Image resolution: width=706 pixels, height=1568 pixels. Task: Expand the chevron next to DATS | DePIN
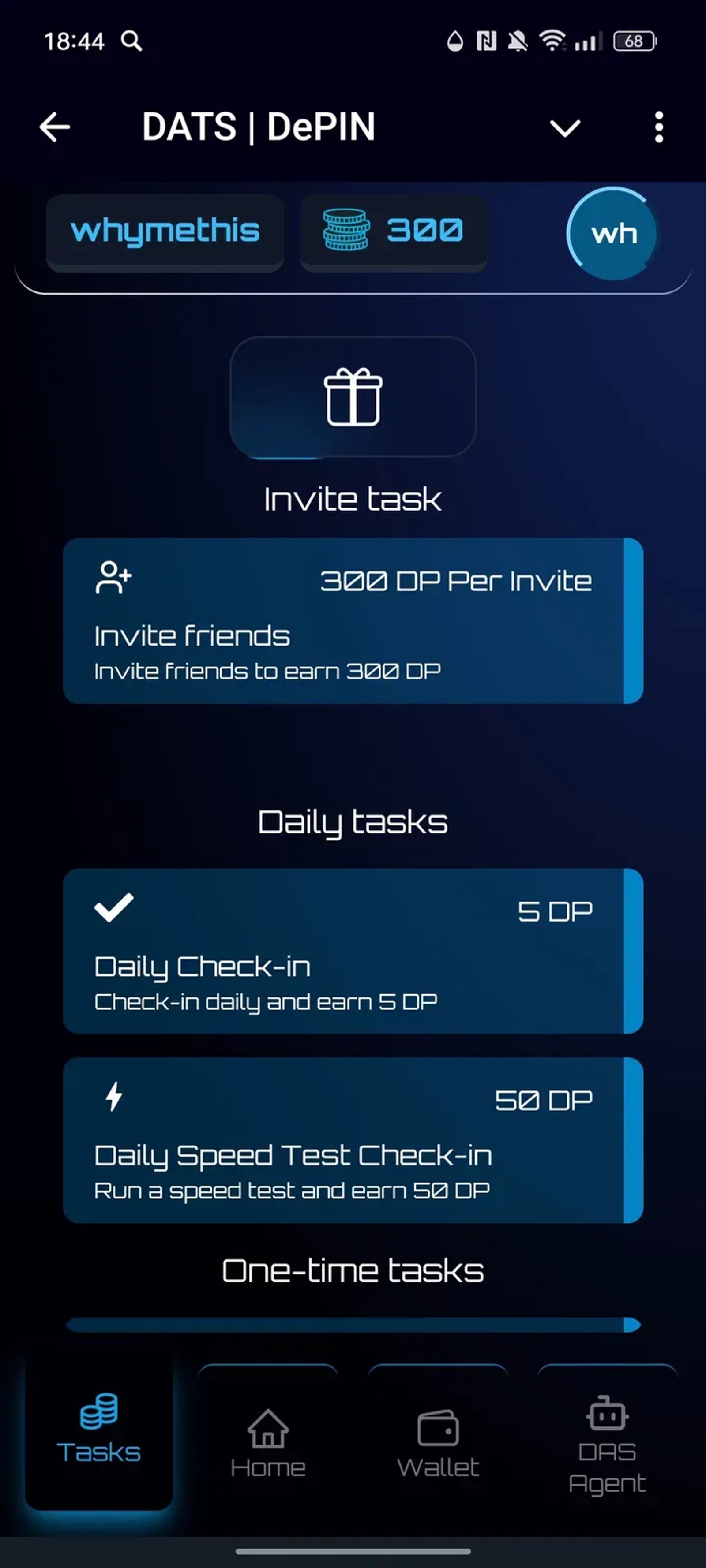click(x=565, y=128)
